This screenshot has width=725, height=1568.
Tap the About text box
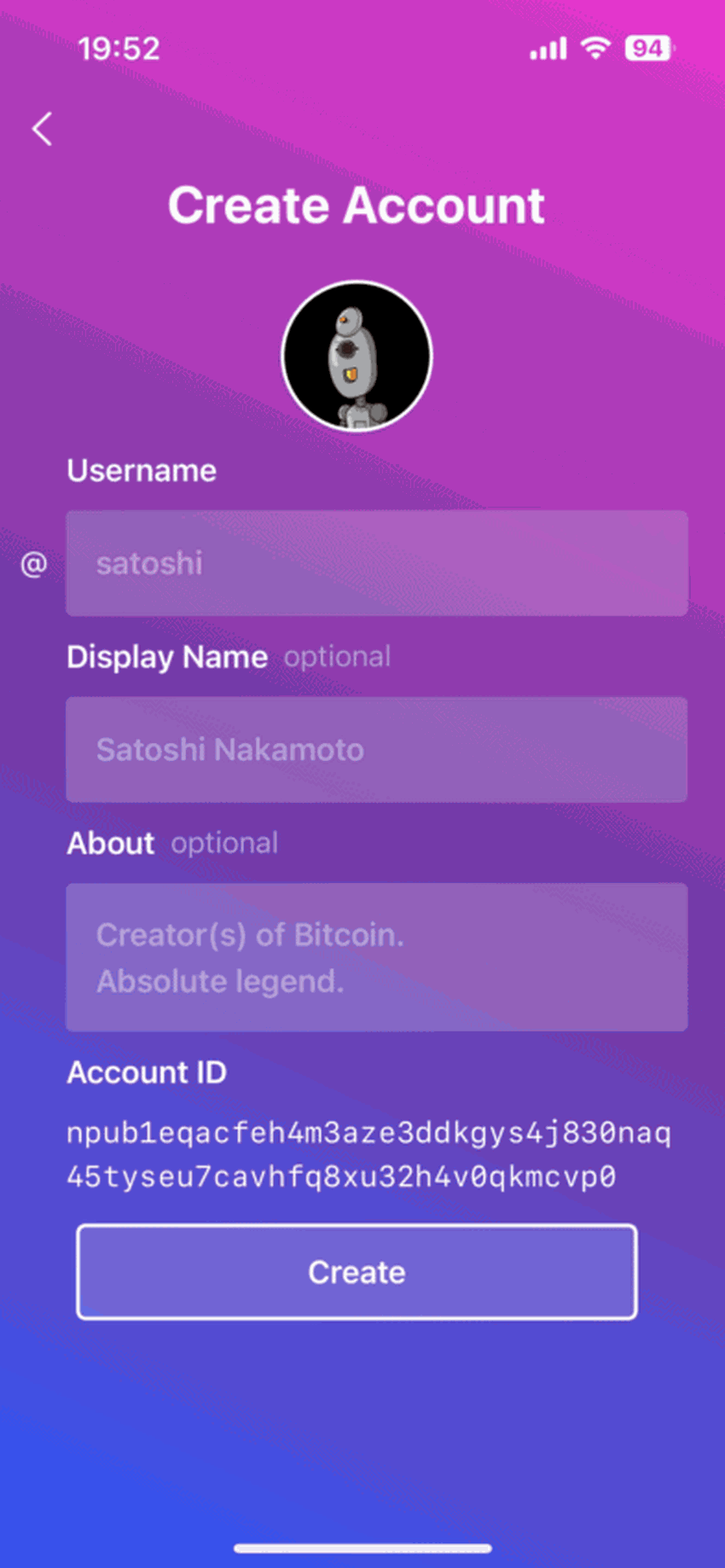coord(376,957)
